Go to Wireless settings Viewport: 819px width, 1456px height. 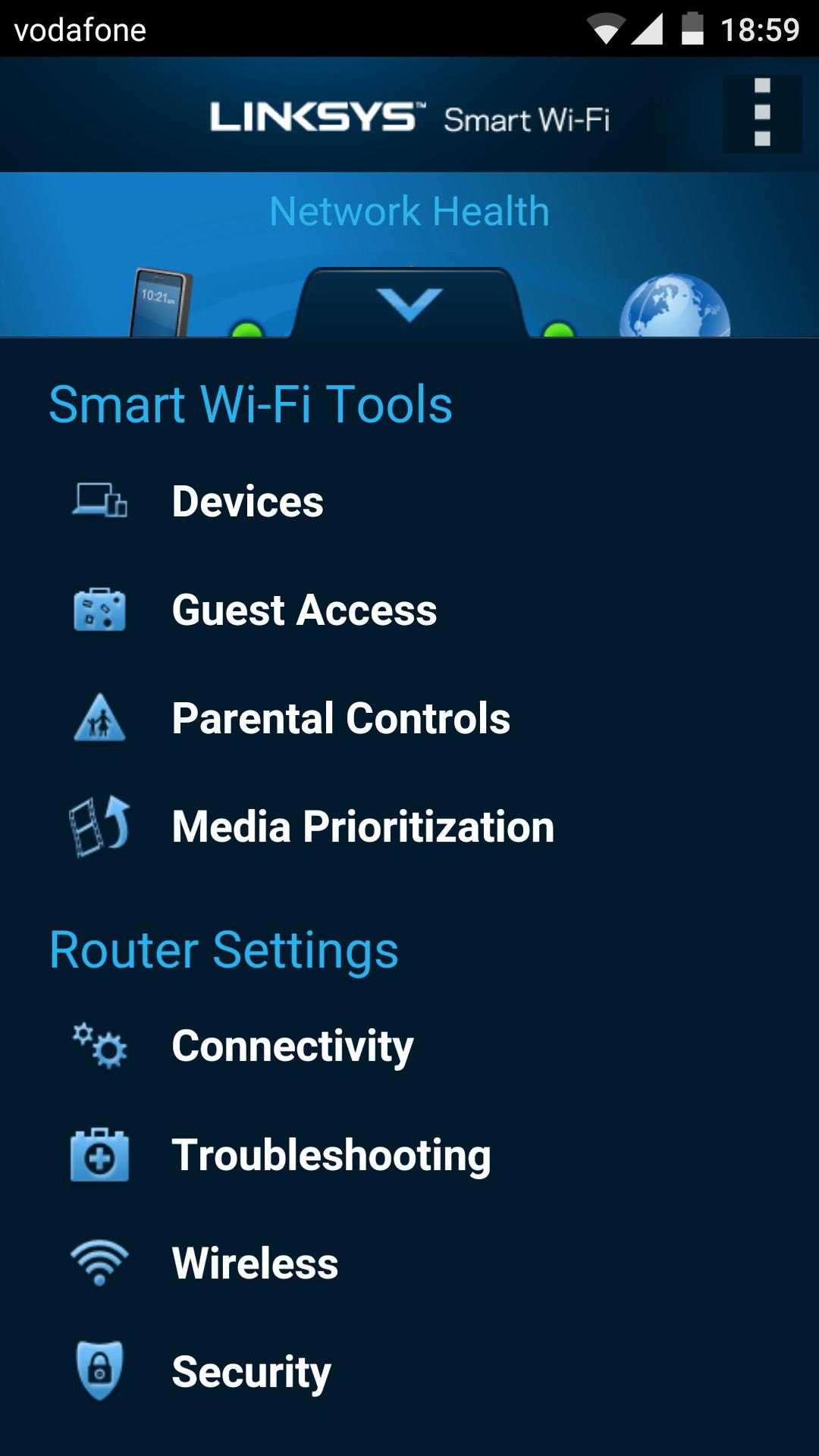pyautogui.click(x=409, y=1263)
